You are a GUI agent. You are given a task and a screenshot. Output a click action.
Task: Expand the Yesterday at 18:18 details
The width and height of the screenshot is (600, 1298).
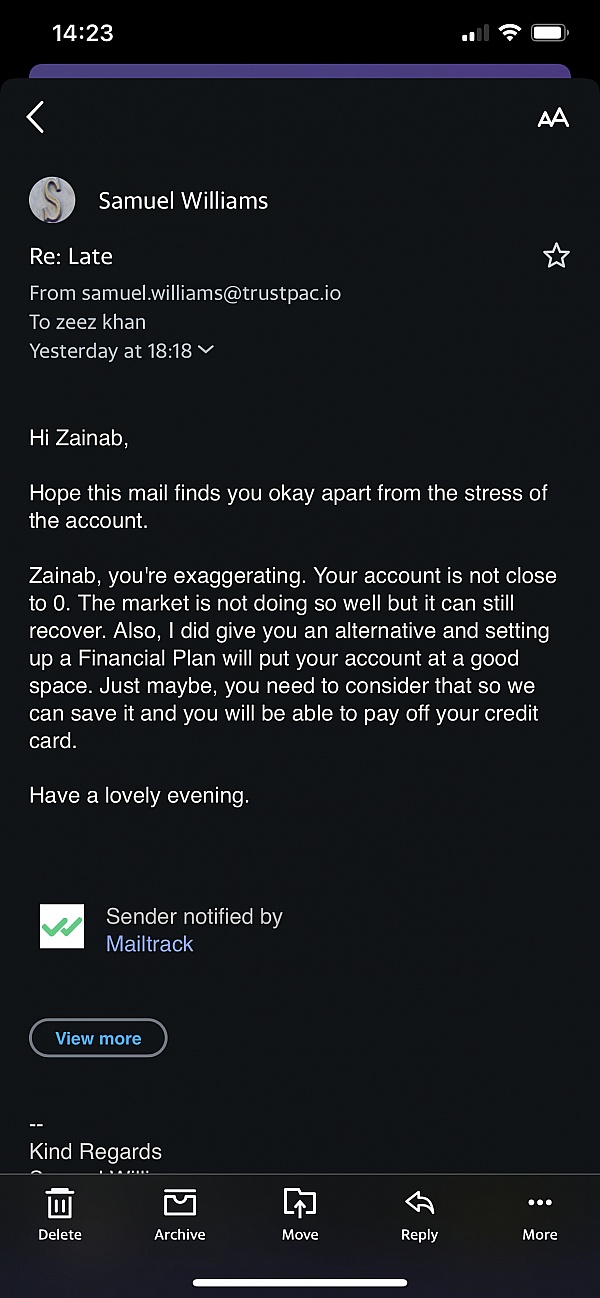[205, 351]
